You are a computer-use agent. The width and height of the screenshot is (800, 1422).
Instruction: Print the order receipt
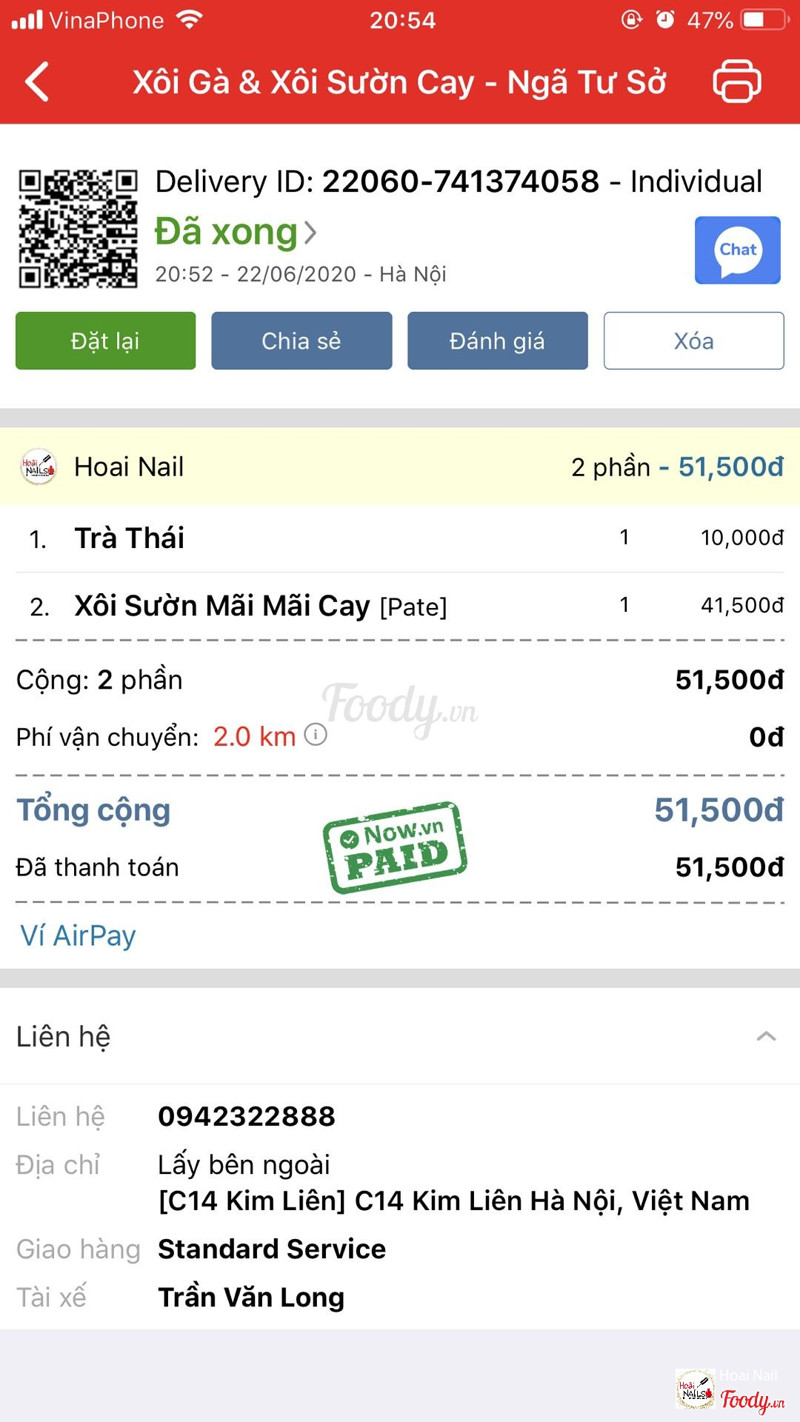click(737, 82)
